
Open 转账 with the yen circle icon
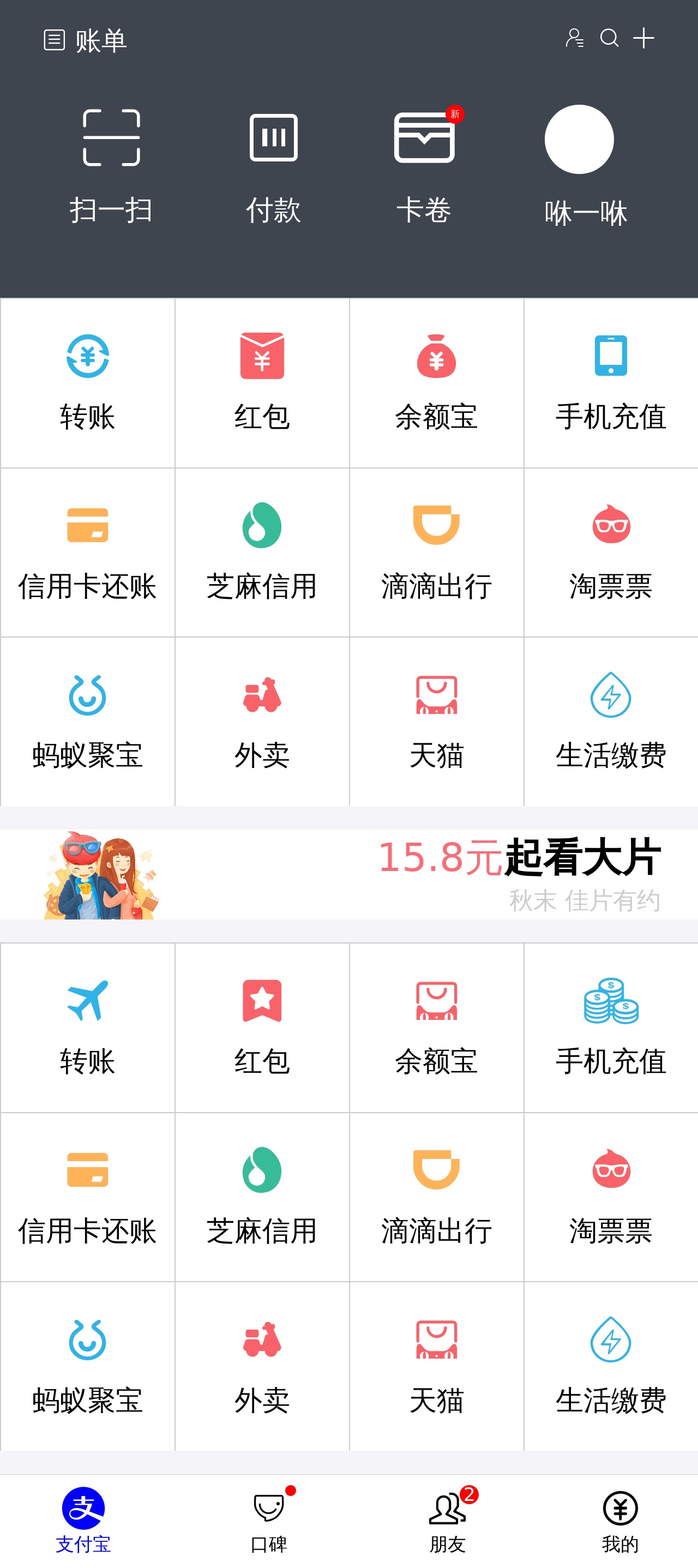point(88,382)
